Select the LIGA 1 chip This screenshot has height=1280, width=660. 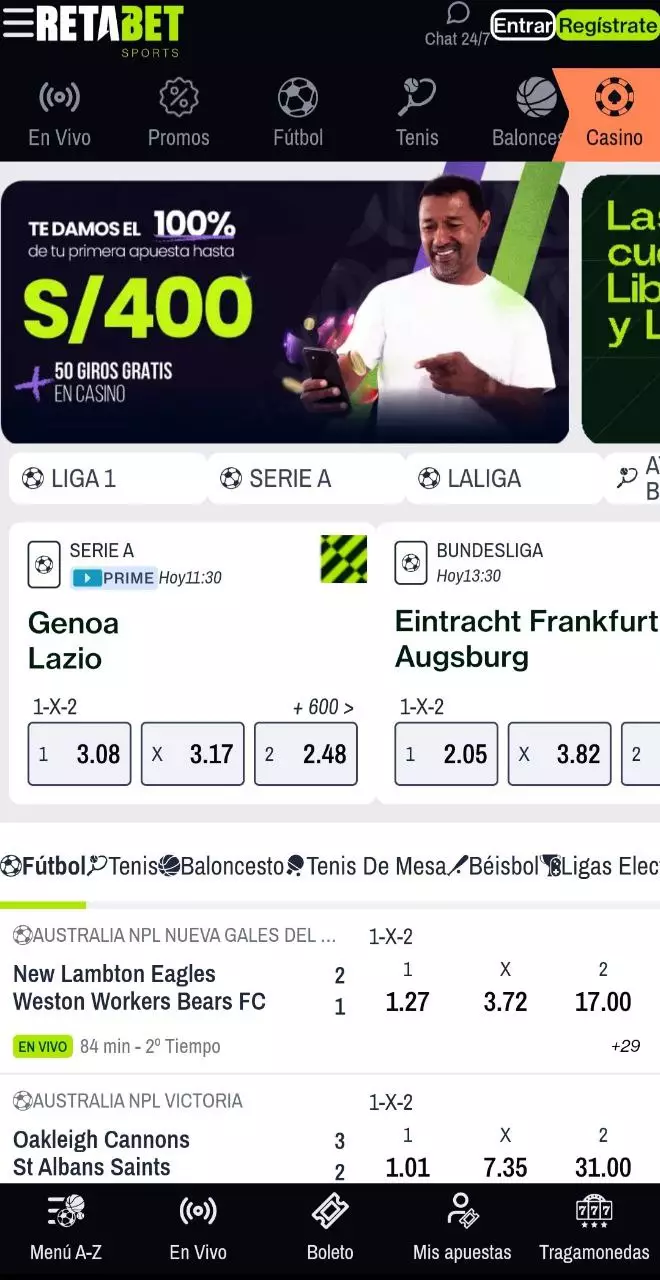pyautogui.click(x=106, y=478)
